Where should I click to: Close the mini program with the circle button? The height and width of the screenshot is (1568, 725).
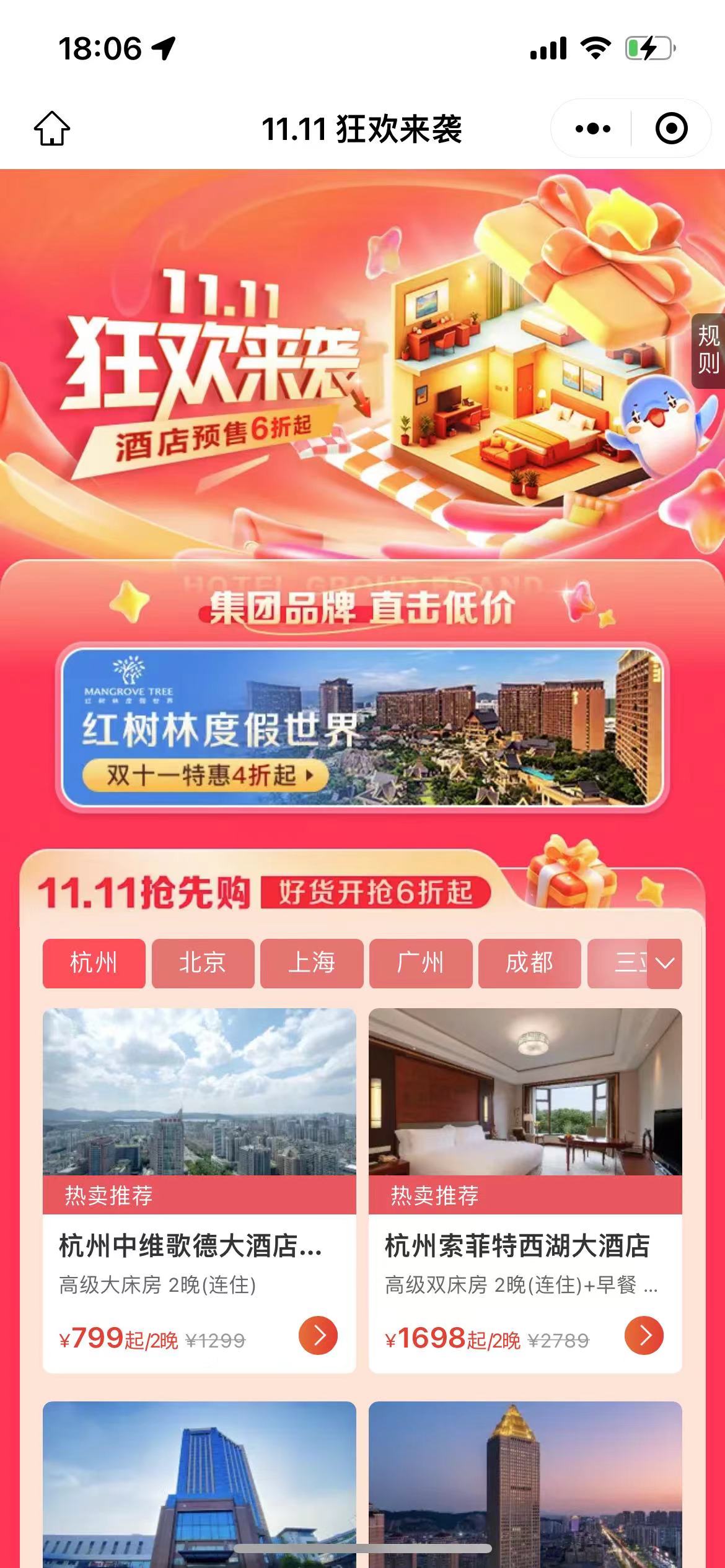(x=671, y=129)
